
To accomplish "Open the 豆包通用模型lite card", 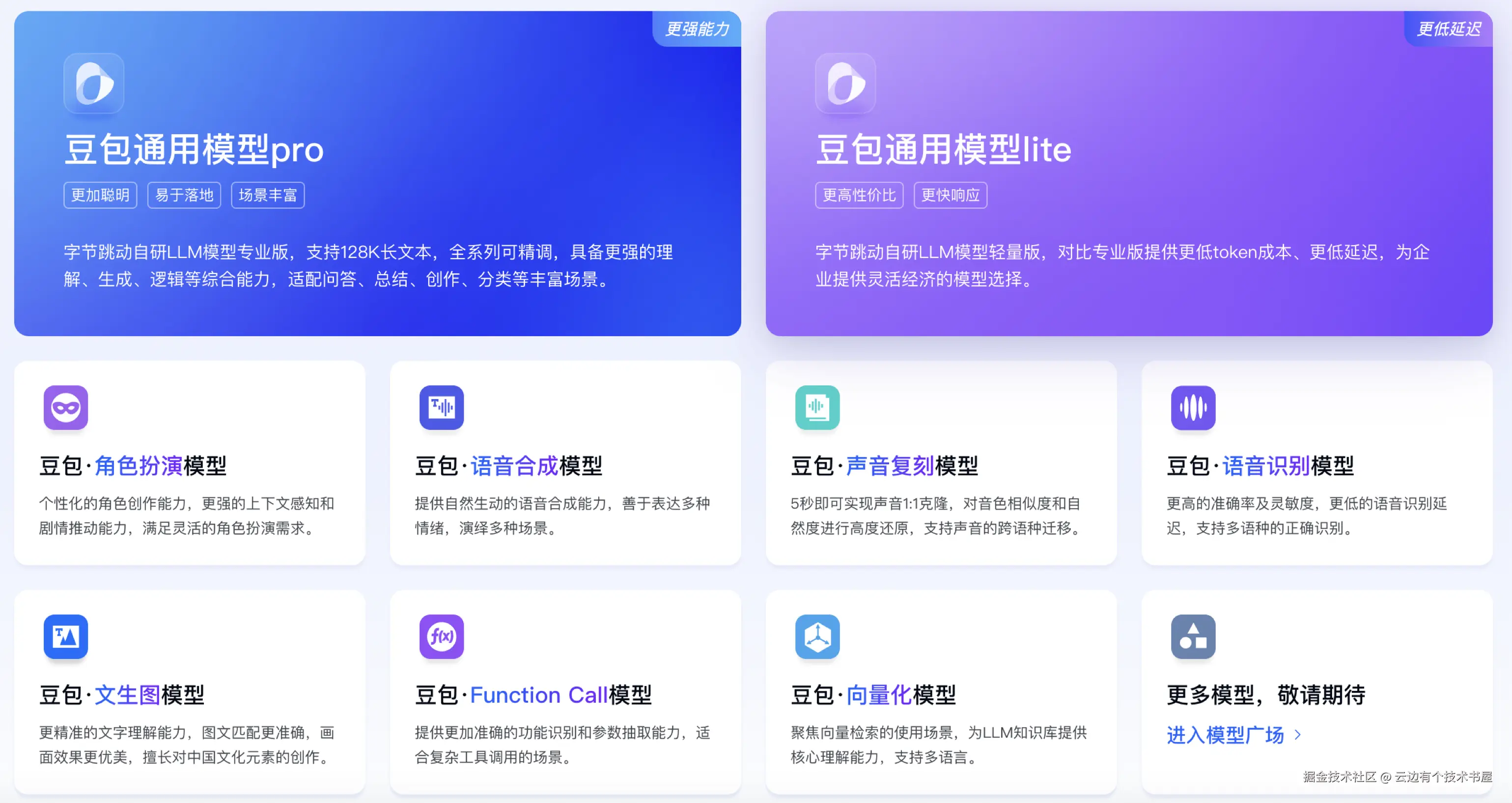I will (1128, 174).
